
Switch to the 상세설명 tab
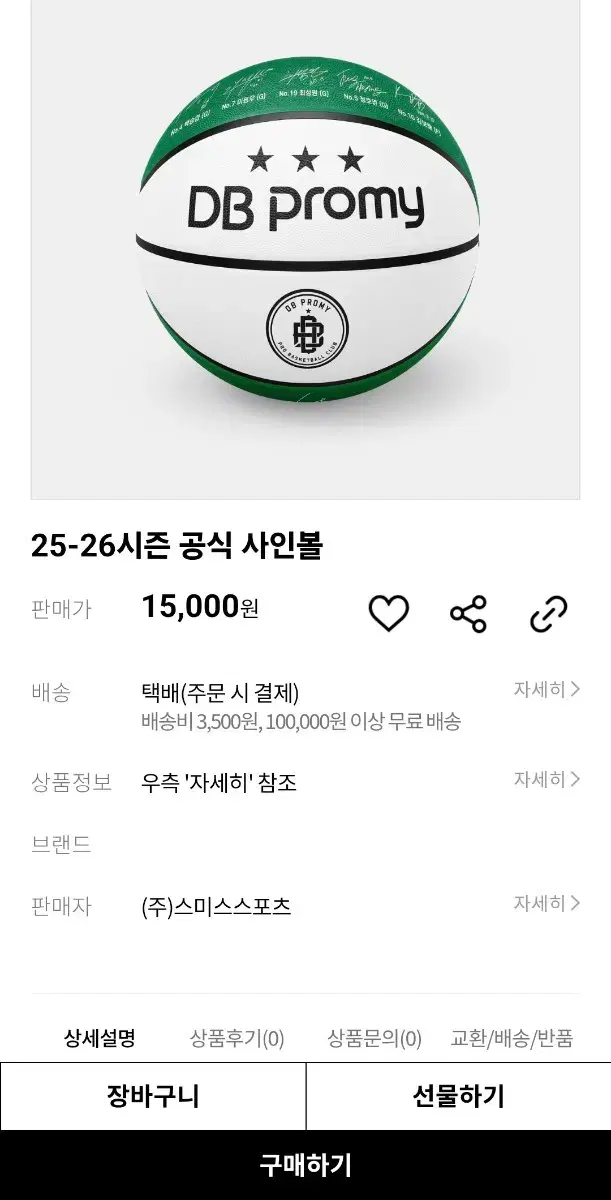point(99,1038)
